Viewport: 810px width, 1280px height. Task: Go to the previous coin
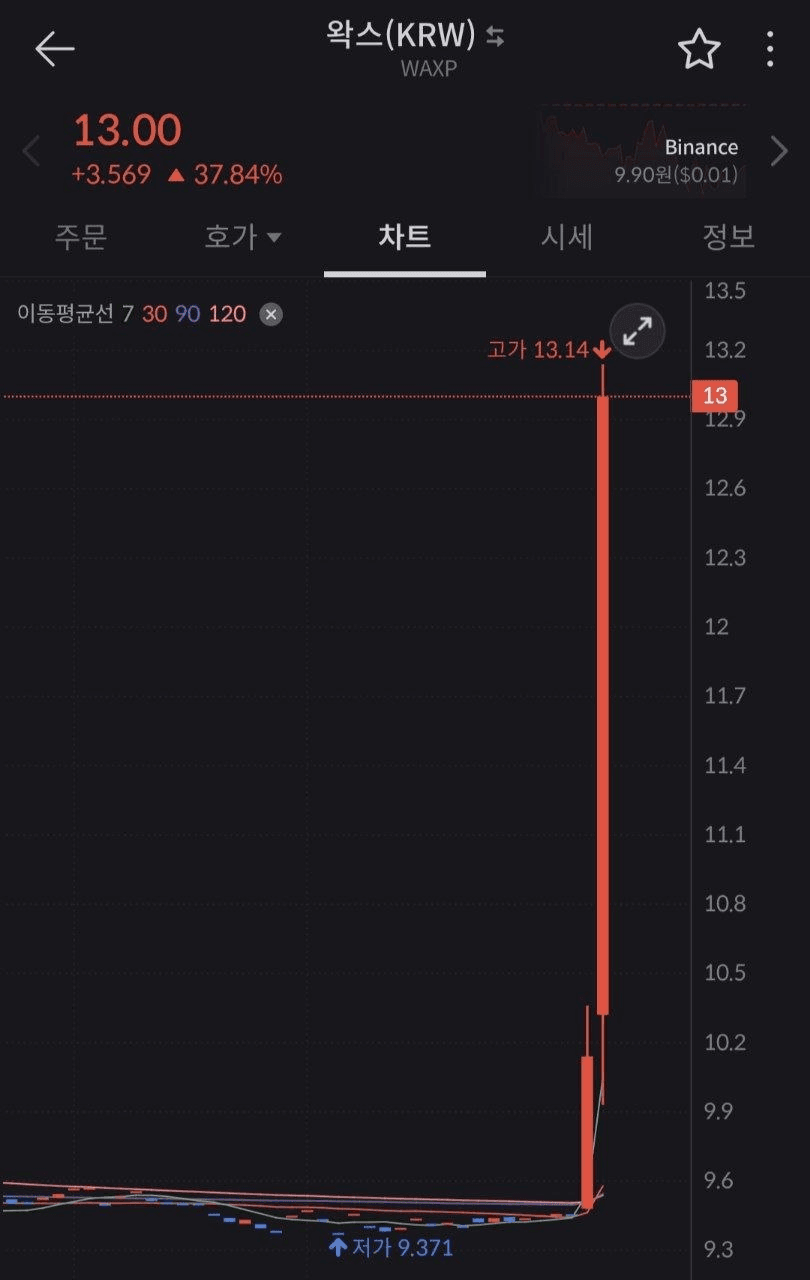point(31,152)
